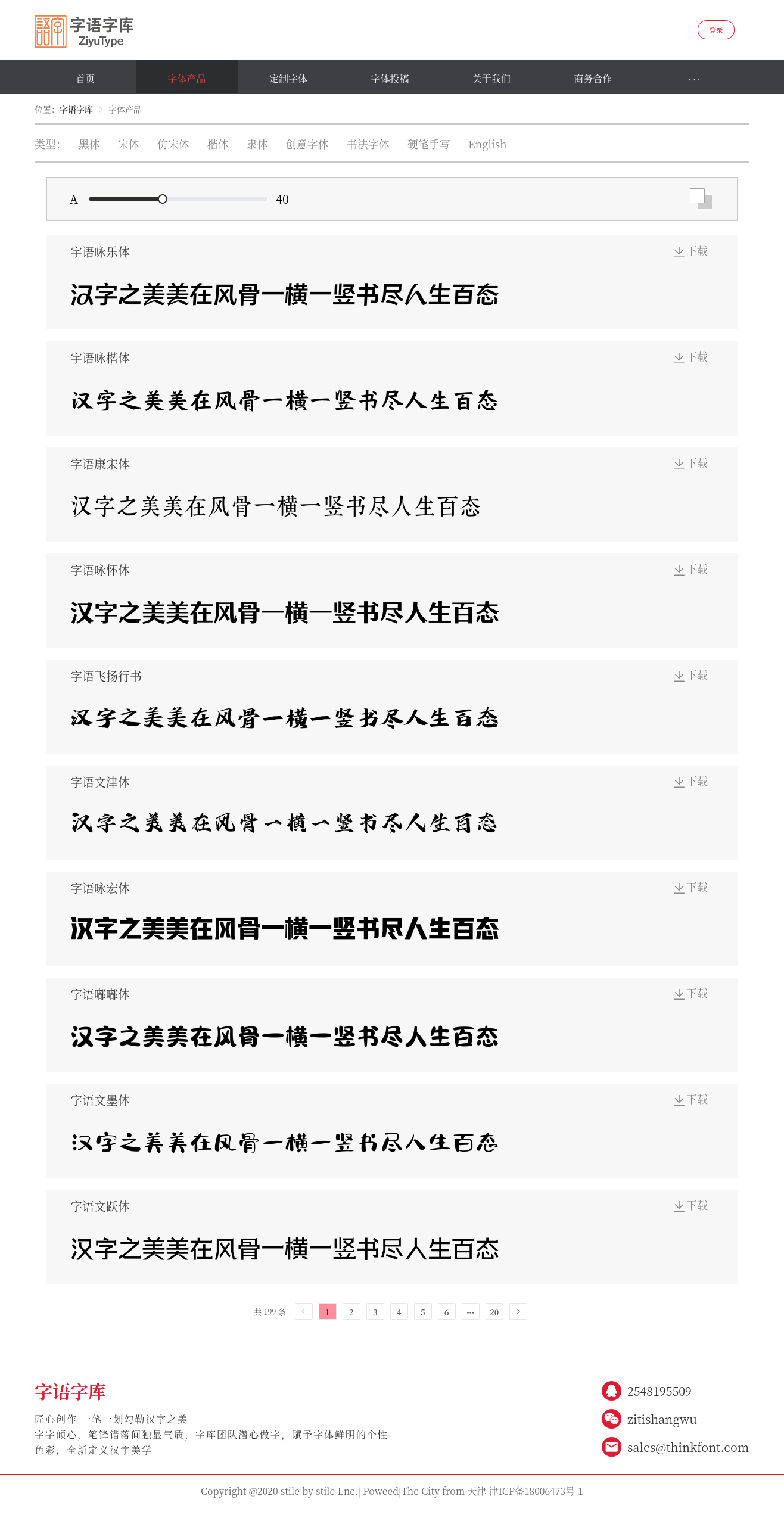
Task: Open the 字语飞扬行书 font card
Action: (392, 707)
